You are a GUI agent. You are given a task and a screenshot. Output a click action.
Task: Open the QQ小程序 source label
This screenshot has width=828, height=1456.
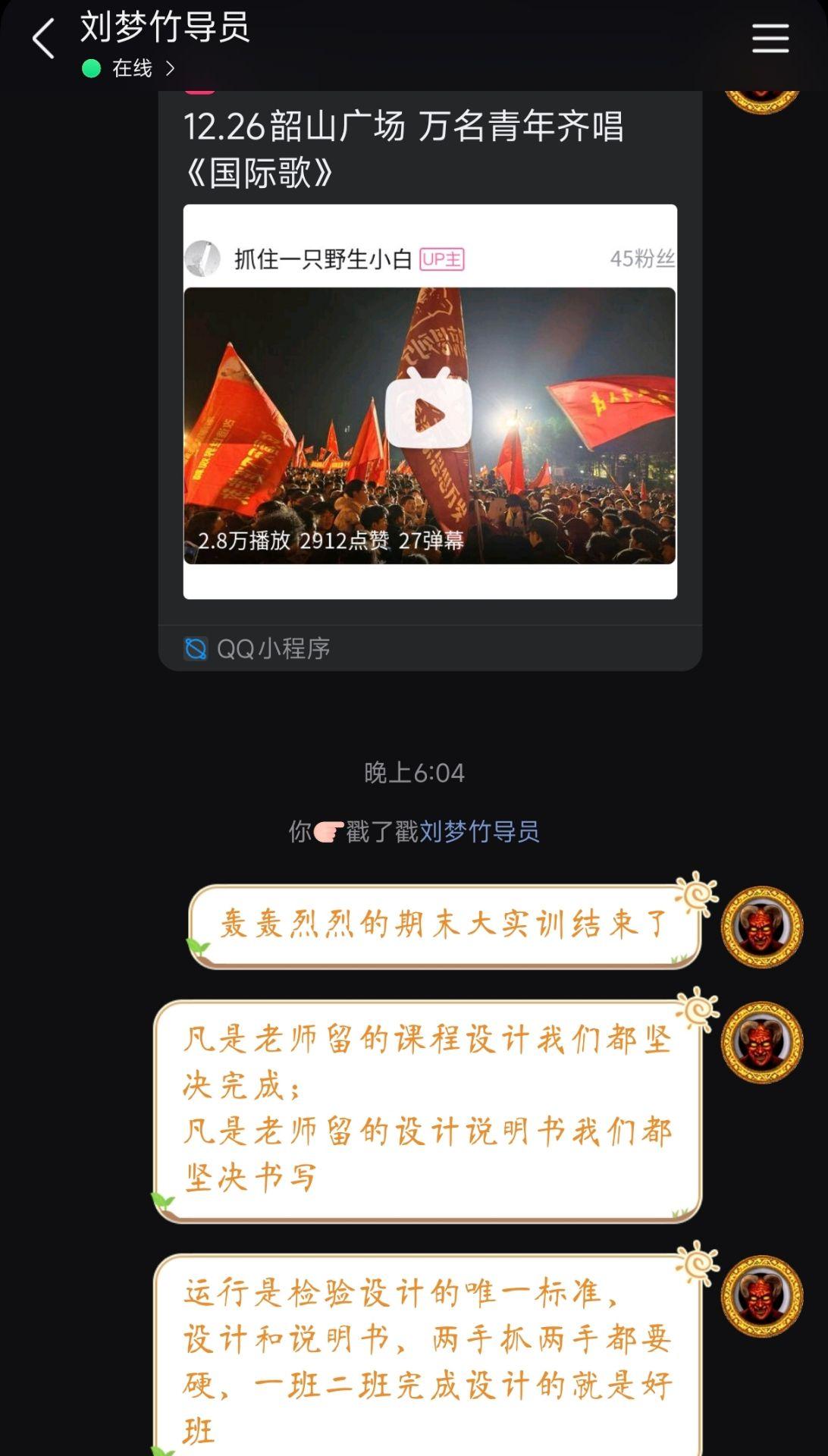[258, 649]
